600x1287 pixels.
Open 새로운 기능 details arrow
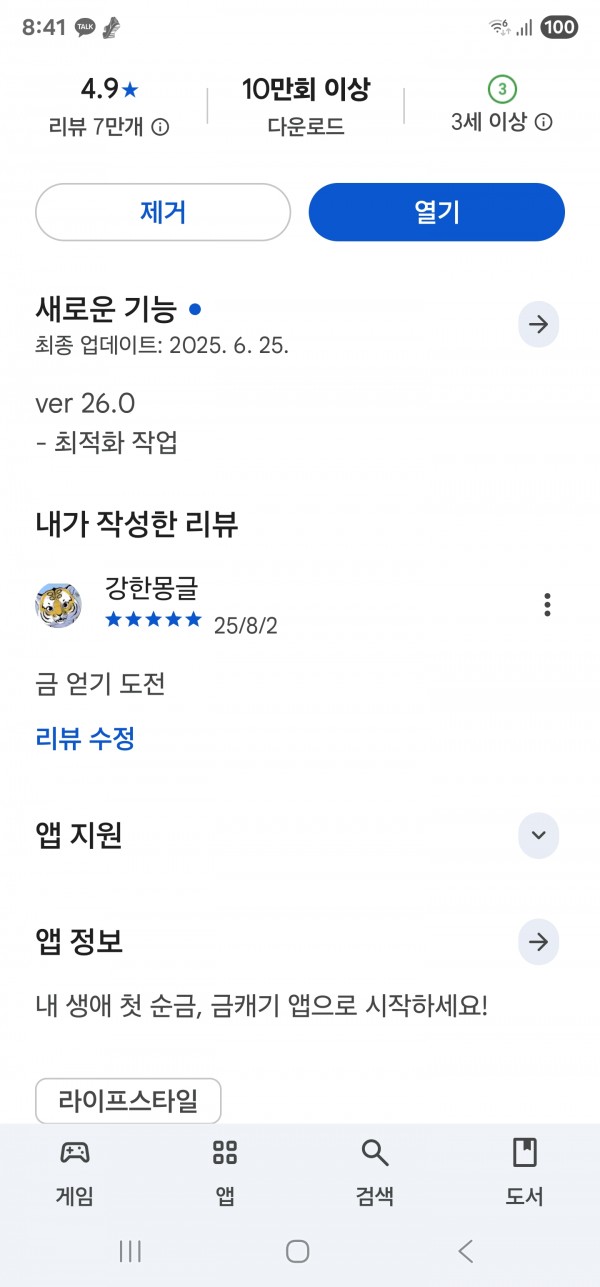pyautogui.click(x=538, y=324)
